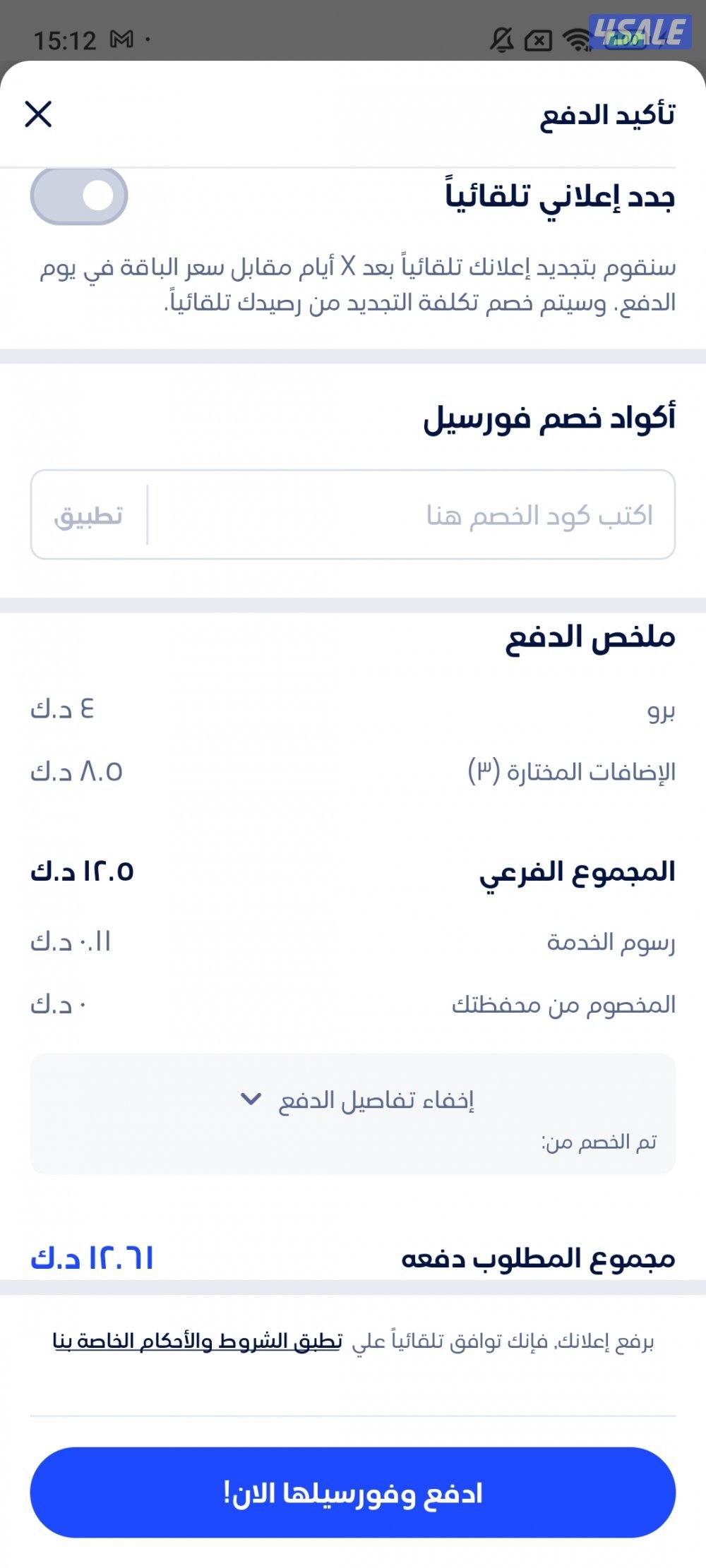Close the payment confirmation sheet

pyautogui.click(x=38, y=114)
